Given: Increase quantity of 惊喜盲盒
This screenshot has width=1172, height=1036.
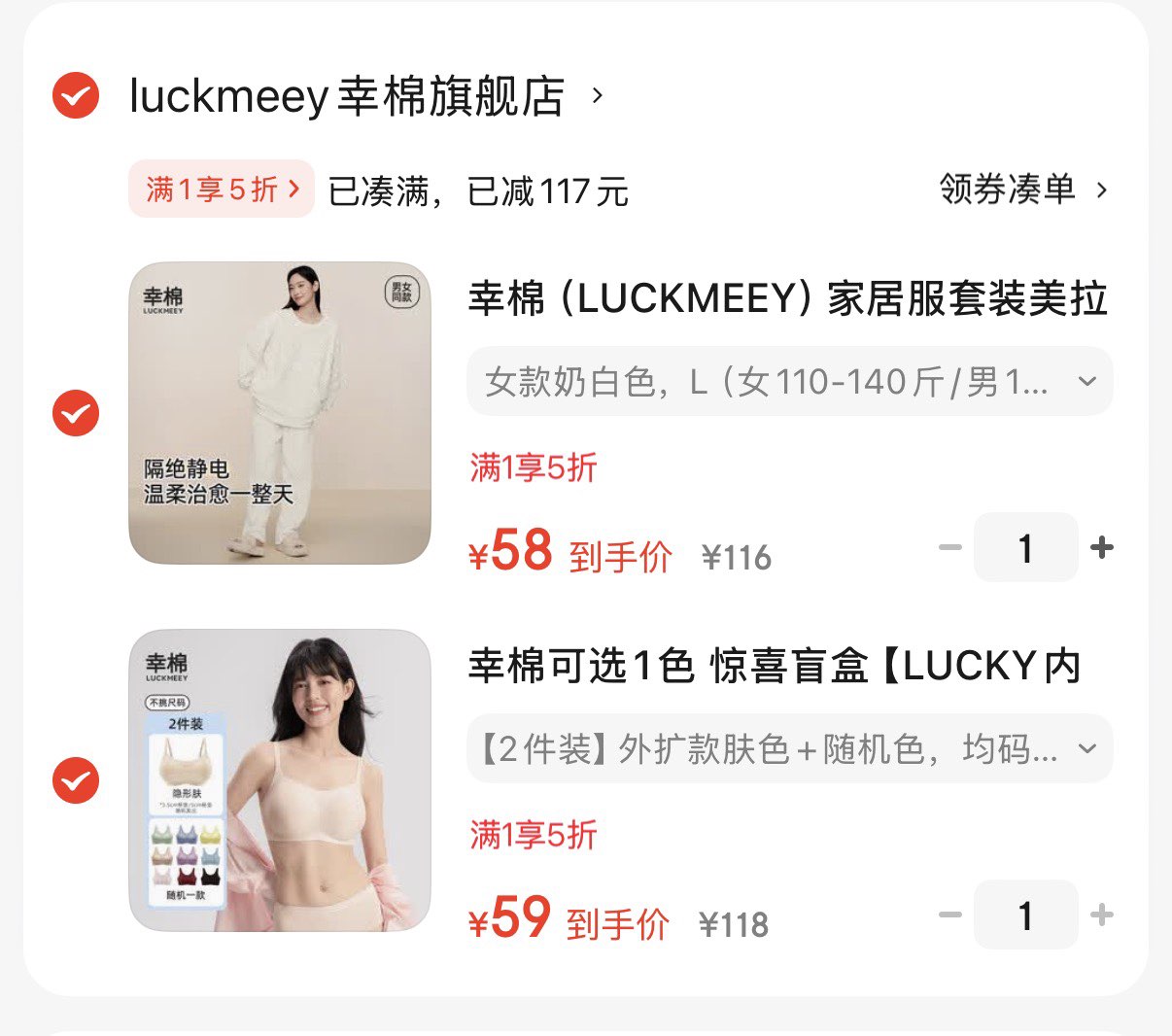Looking at the screenshot, I should click(1102, 915).
